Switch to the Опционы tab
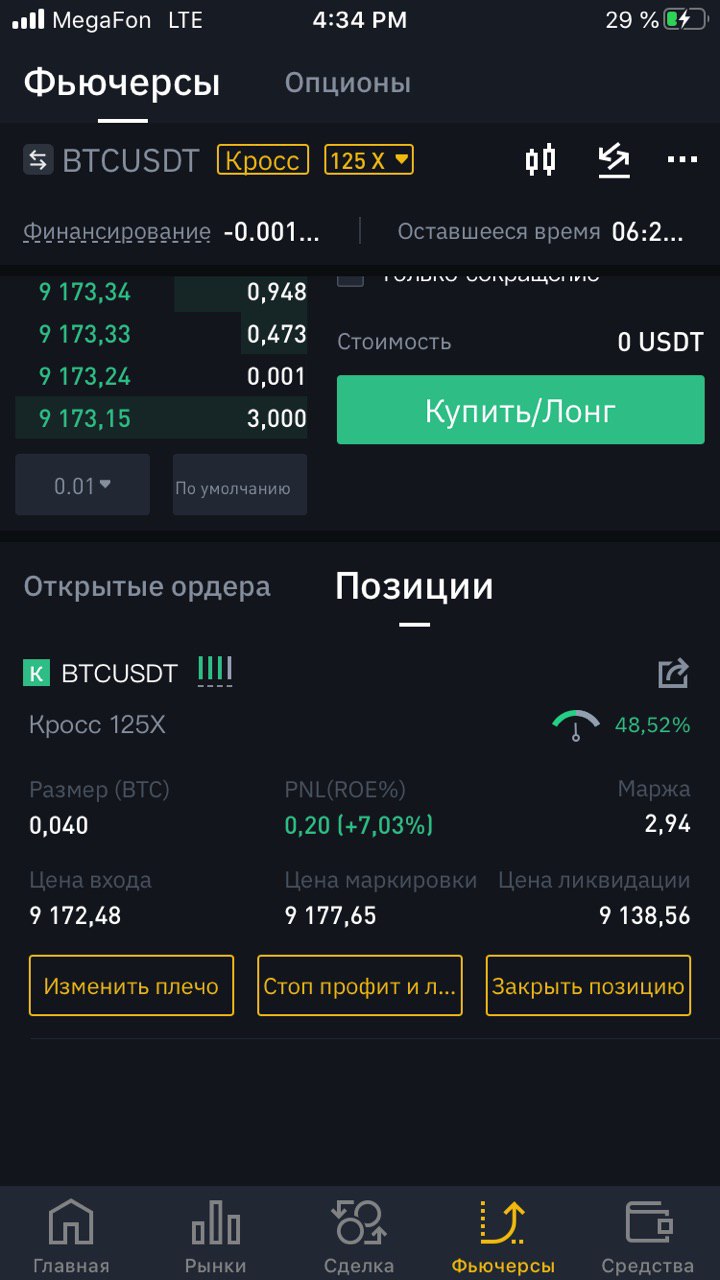The image size is (720, 1280). coord(347,83)
